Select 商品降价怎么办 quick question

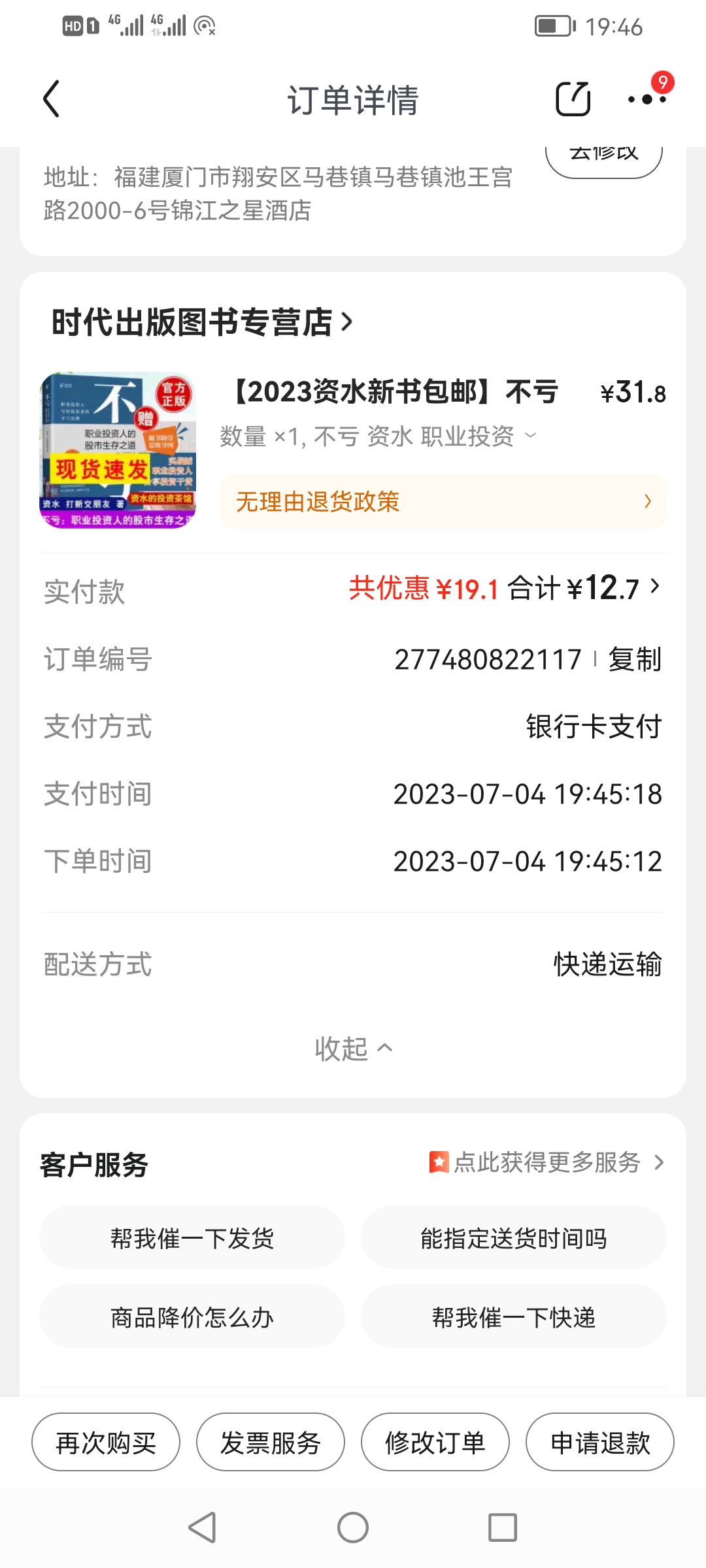pos(192,1317)
